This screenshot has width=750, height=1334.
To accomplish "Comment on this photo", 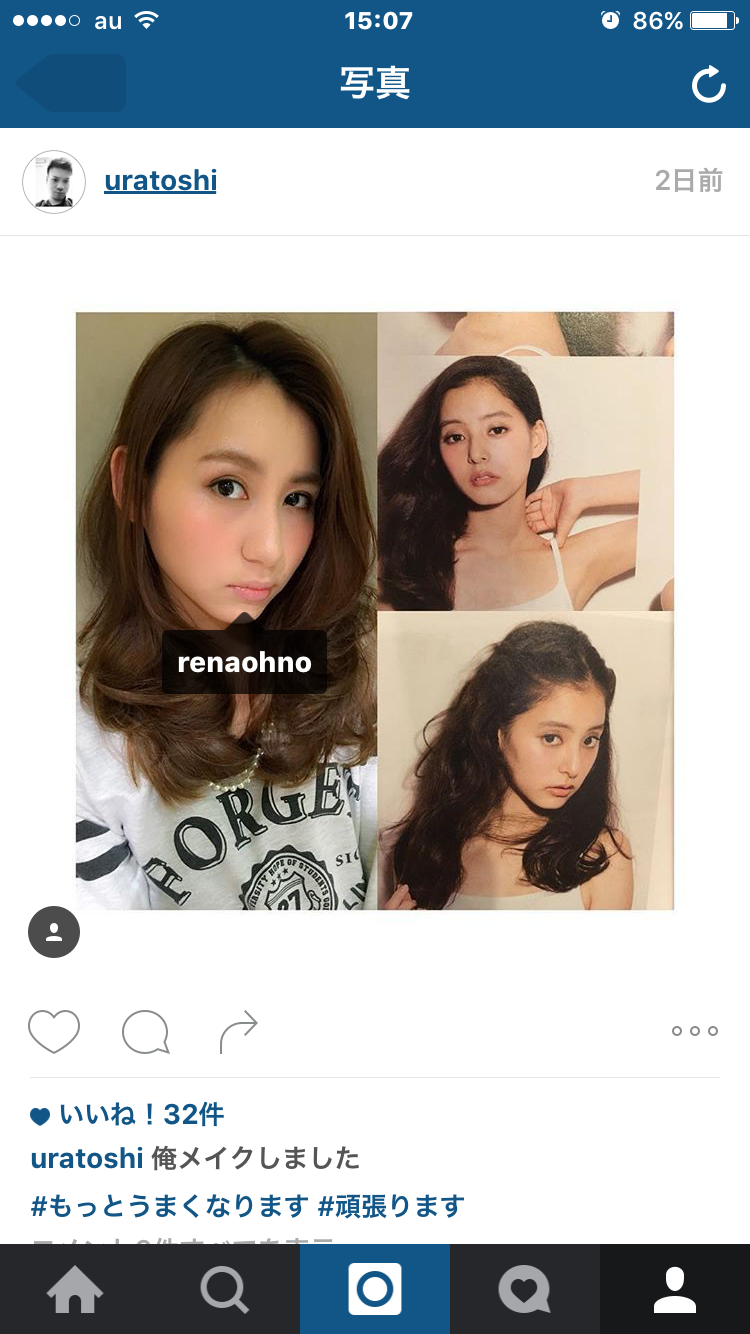I will coord(145,1032).
